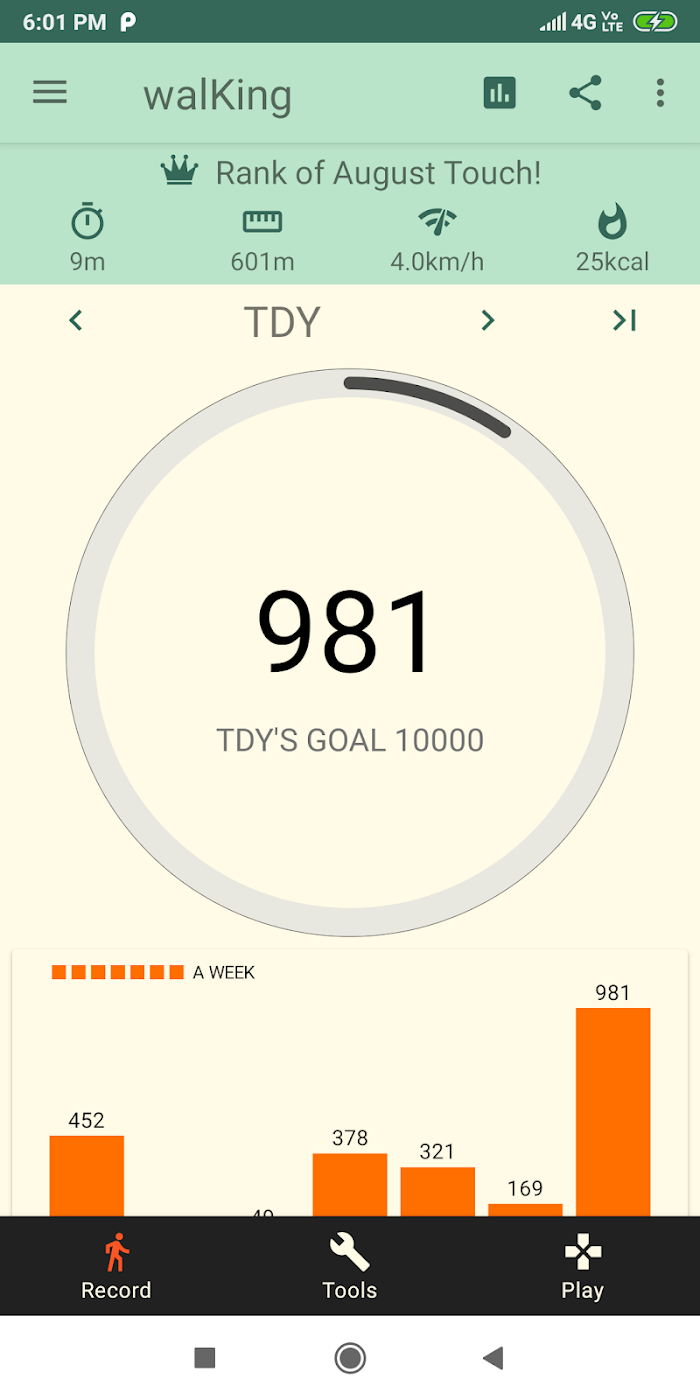700x1400 pixels.
Task: Go to the previous day
Action: coord(76,321)
